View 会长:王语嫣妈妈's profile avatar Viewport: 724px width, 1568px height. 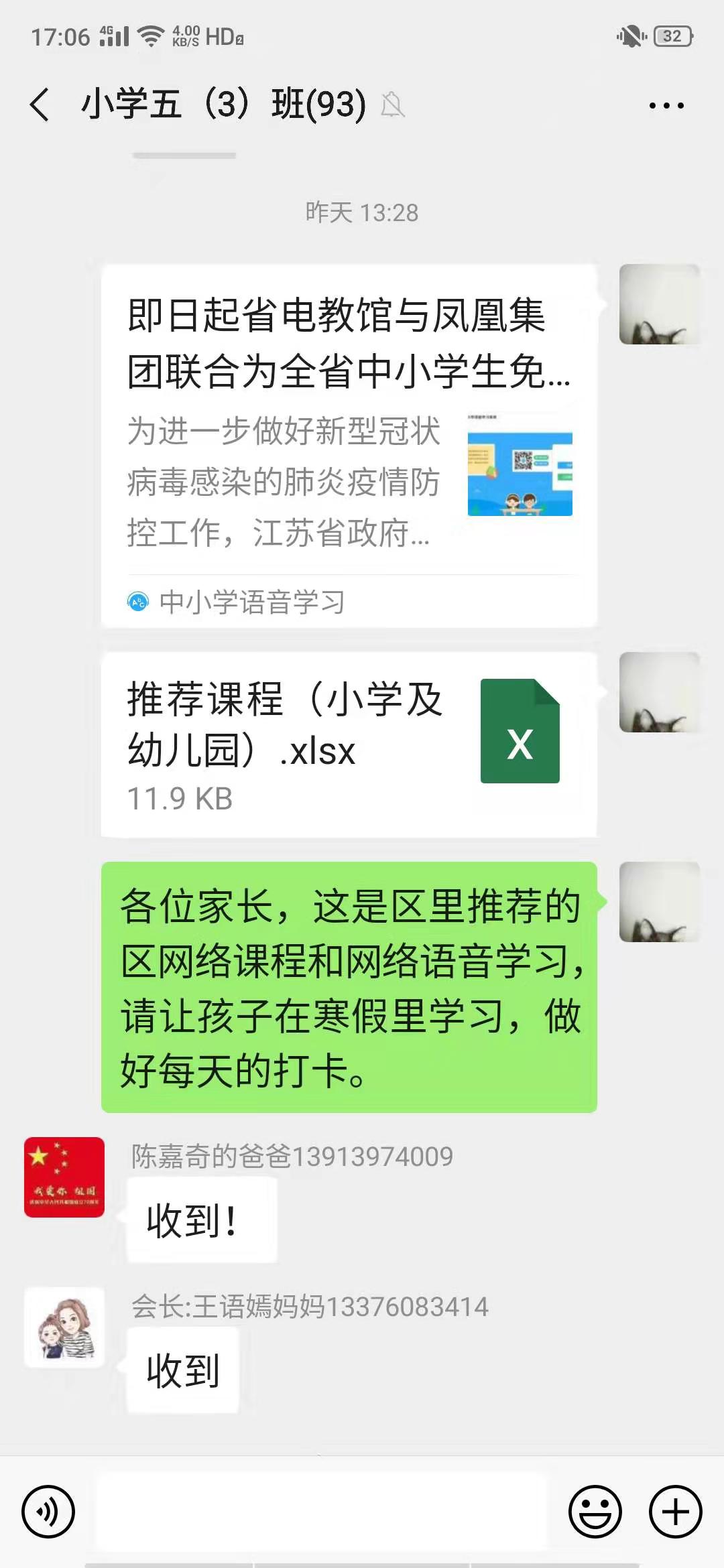click(64, 1327)
